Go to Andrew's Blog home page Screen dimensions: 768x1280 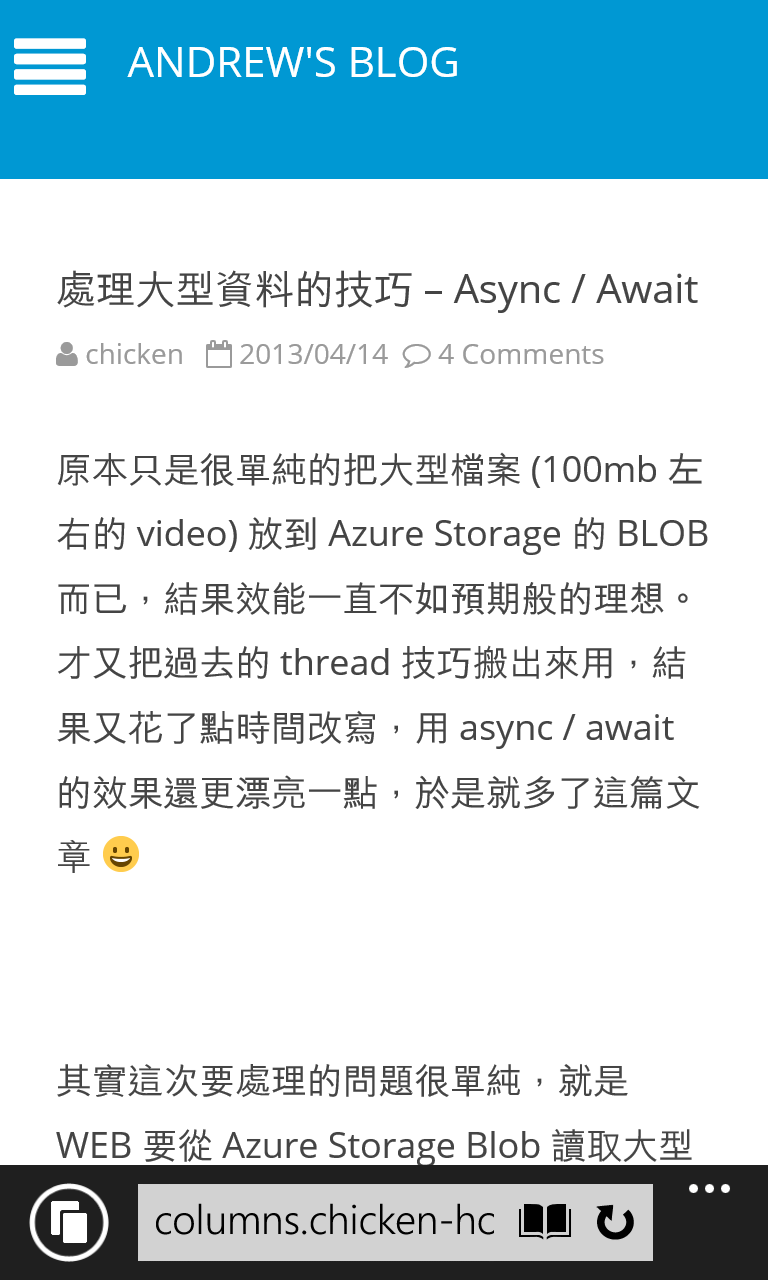[293, 63]
